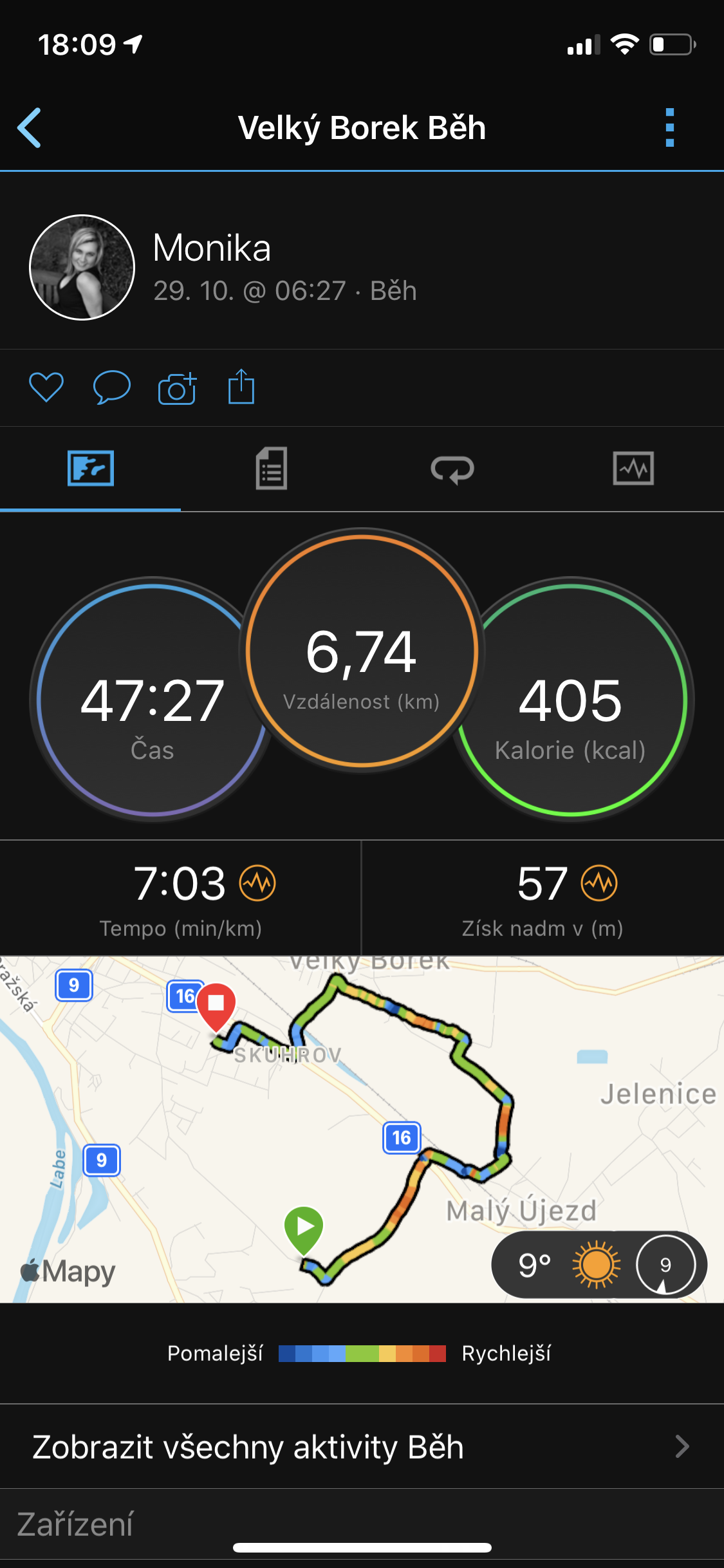Screen dimensions: 724x1568
Task: Select the map overview tab
Action: click(91, 468)
